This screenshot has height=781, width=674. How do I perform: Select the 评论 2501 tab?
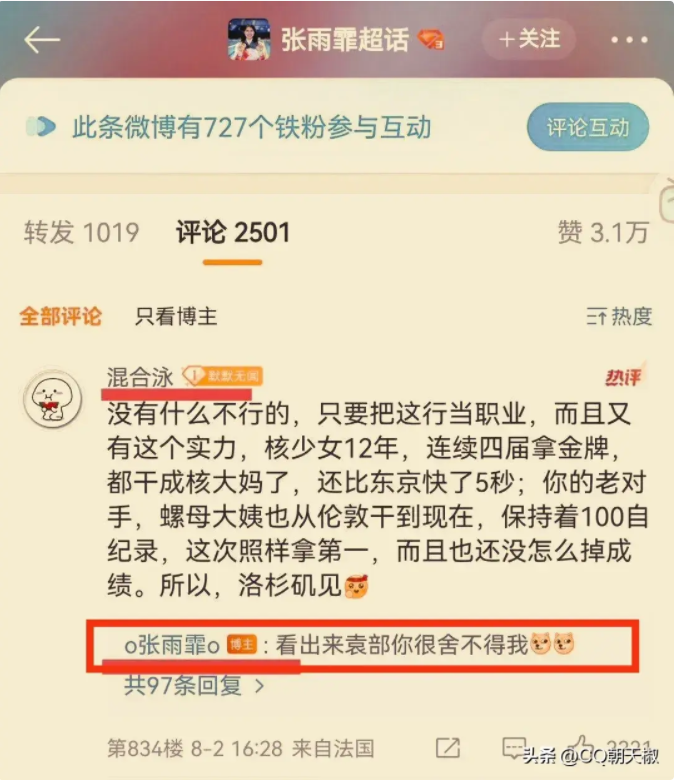233,233
